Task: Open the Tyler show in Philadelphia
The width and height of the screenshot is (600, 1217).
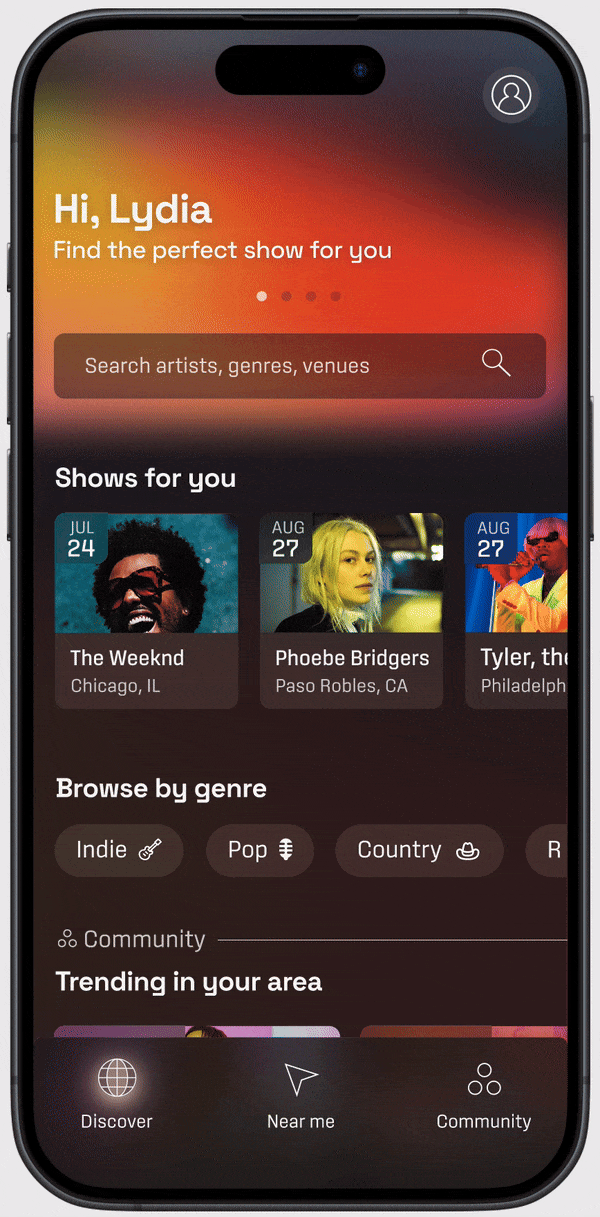Action: coord(516,610)
